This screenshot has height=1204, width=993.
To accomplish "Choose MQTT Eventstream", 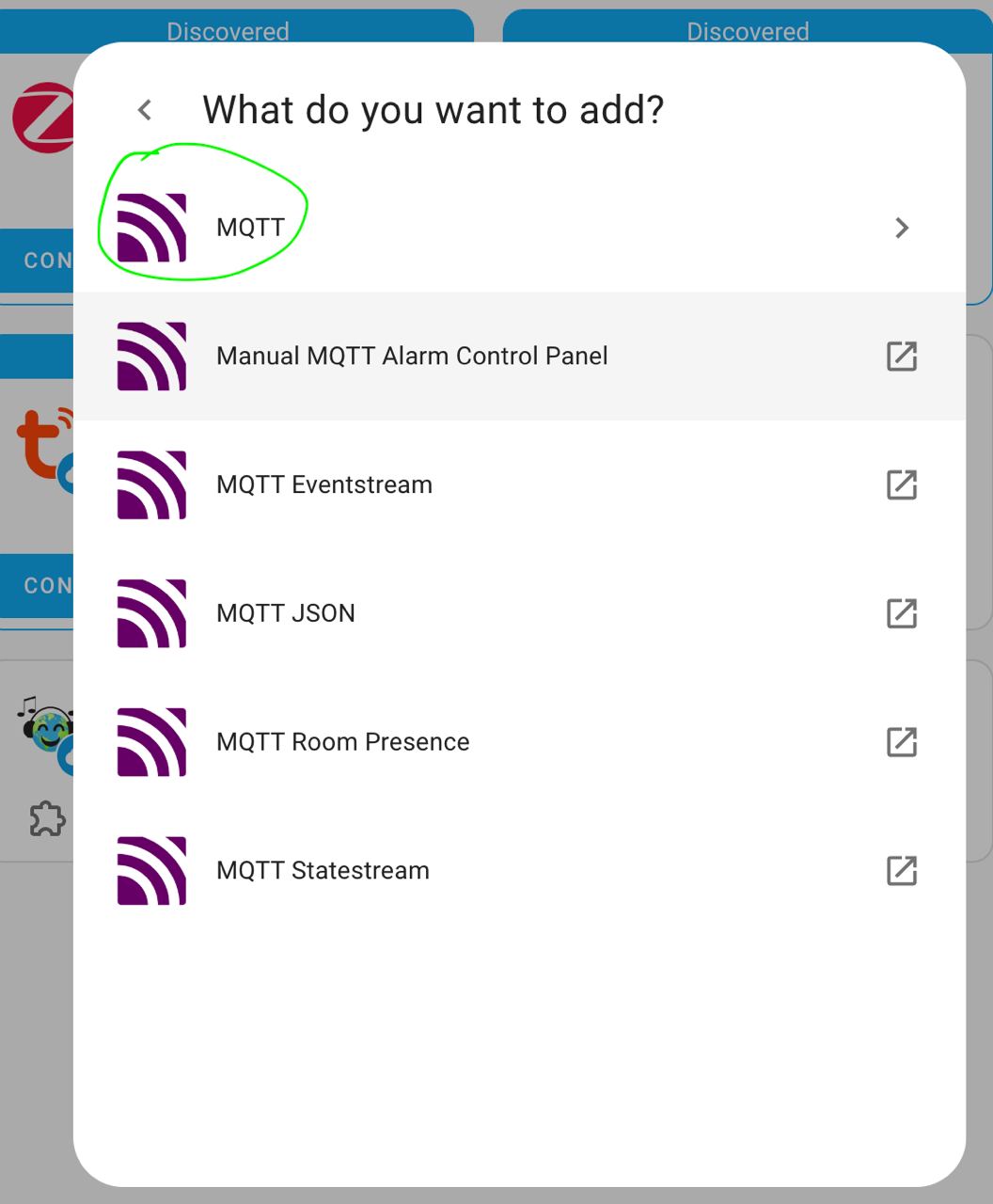I will pyautogui.click(x=324, y=485).
